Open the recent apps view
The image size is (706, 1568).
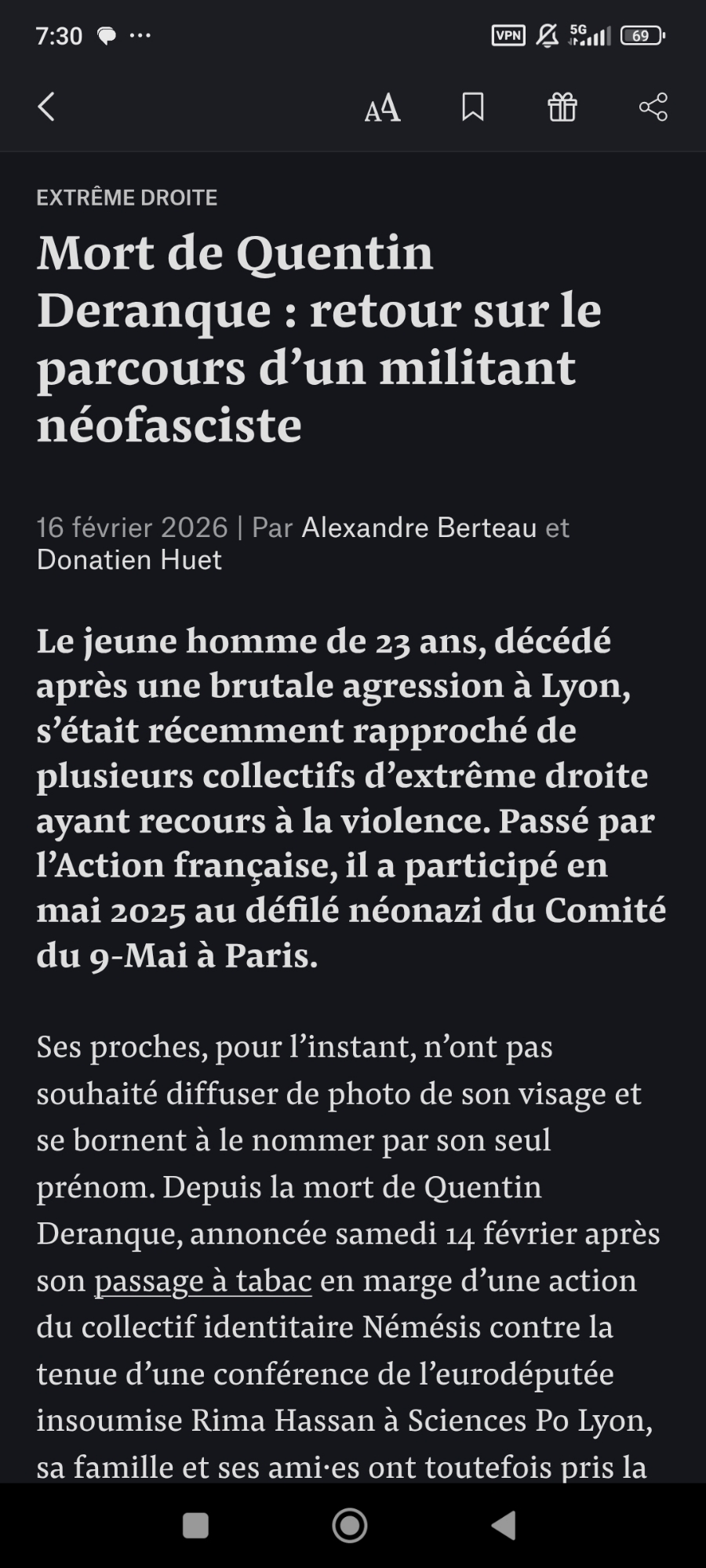click(x=195, y=1525)
